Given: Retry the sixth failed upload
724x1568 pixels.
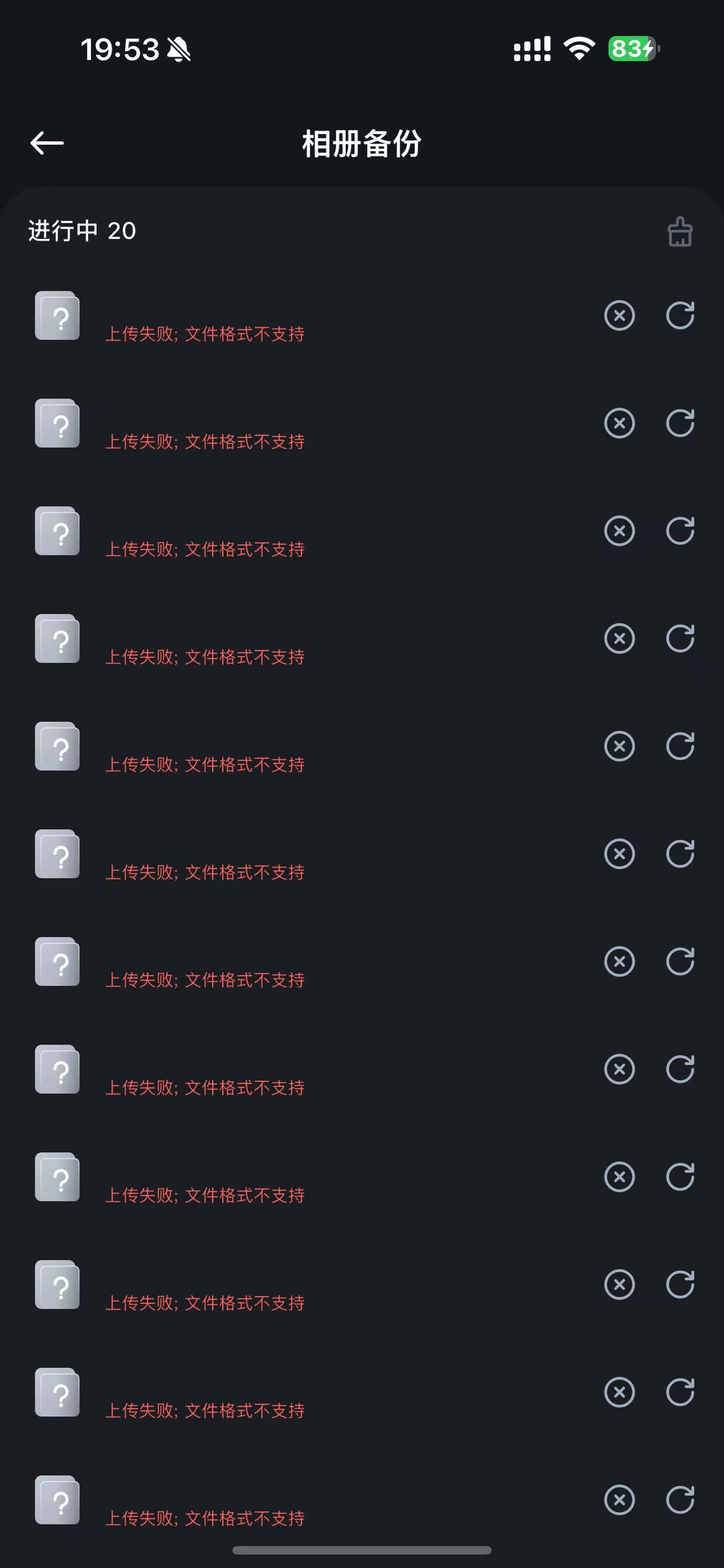Looking at the screenshot, I should click(679, 854).
